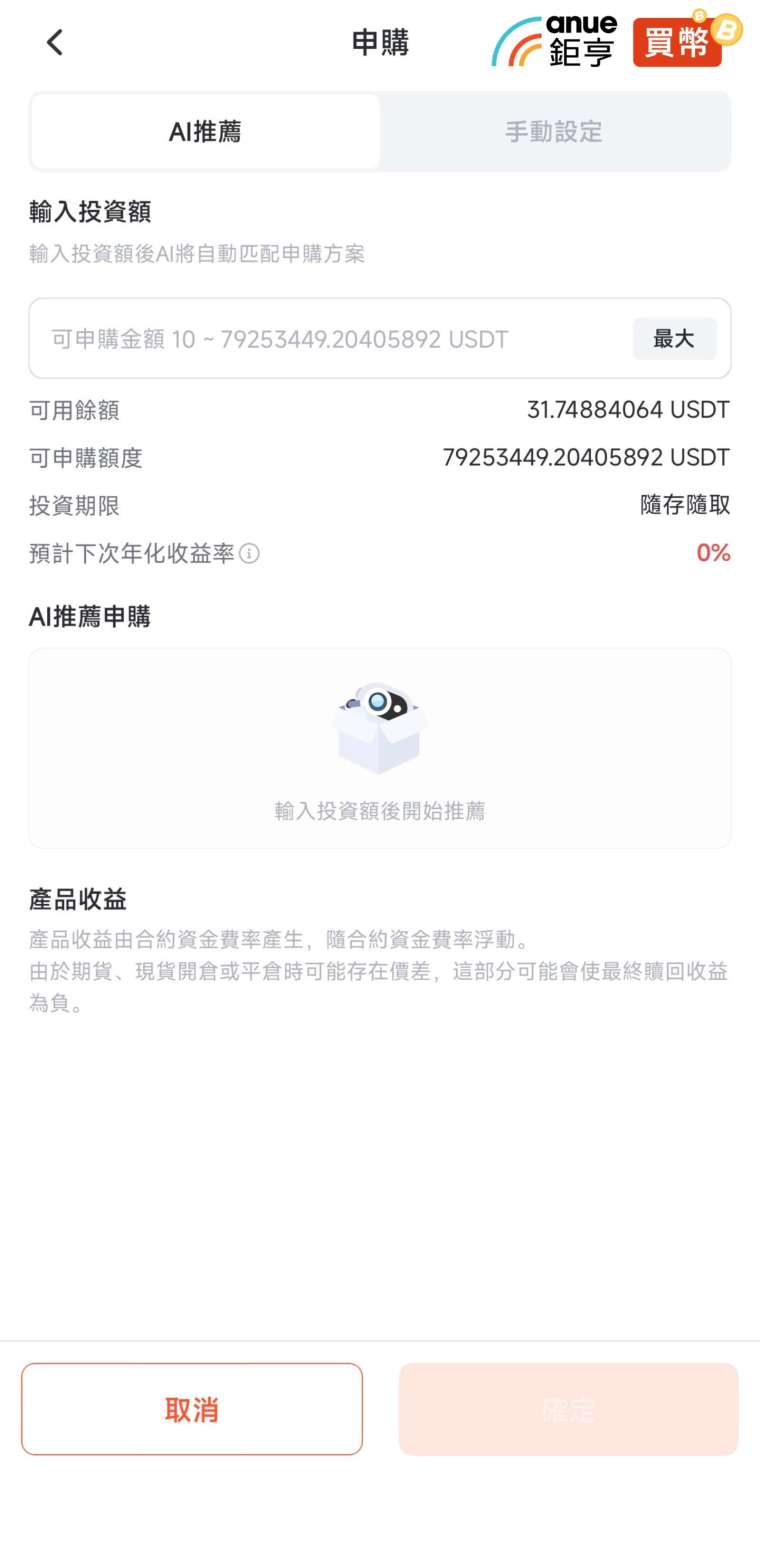Switch to the 手動設定 tab
This screenshot has width=760, height=1551.
(x=554, y=132)
